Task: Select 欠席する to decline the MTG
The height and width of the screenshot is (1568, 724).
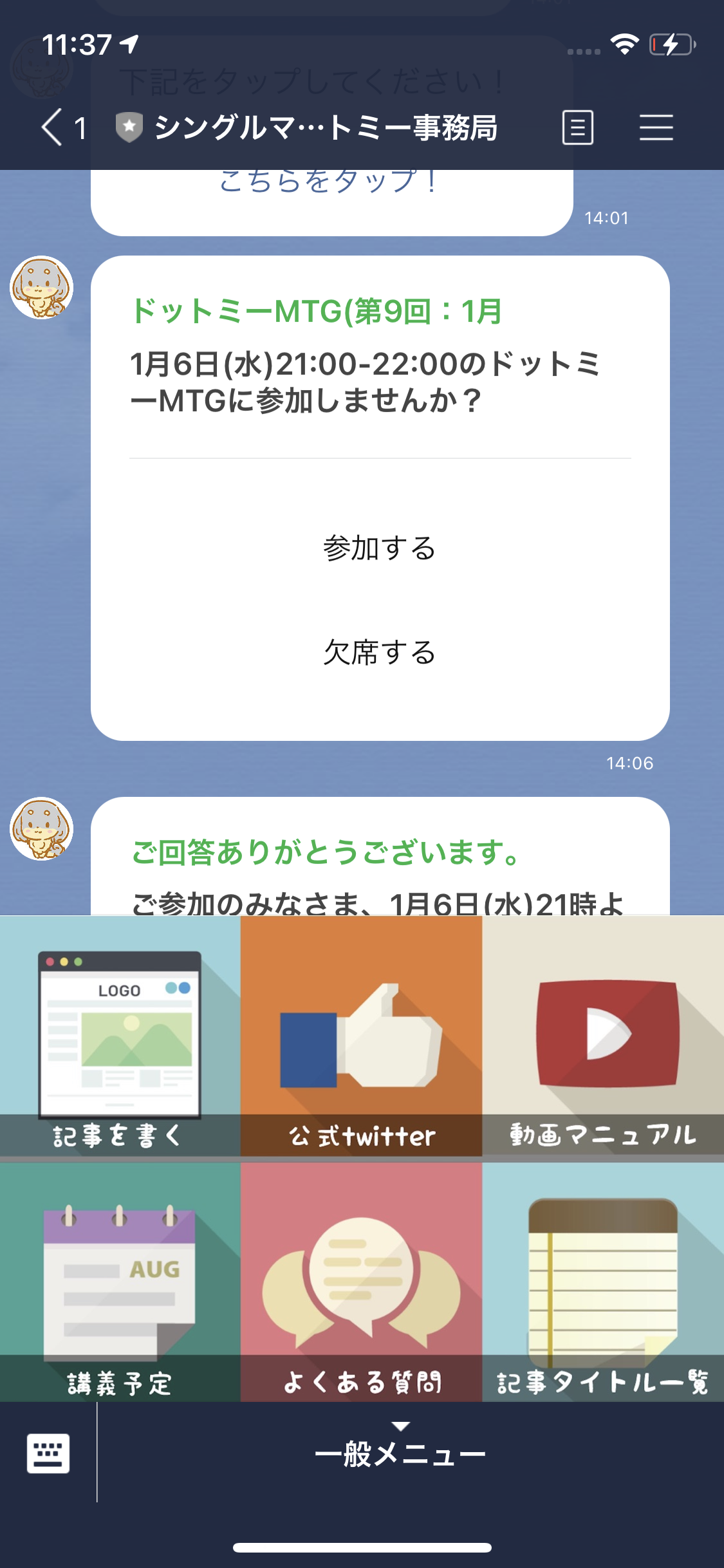Action: [x=380, y=652]
